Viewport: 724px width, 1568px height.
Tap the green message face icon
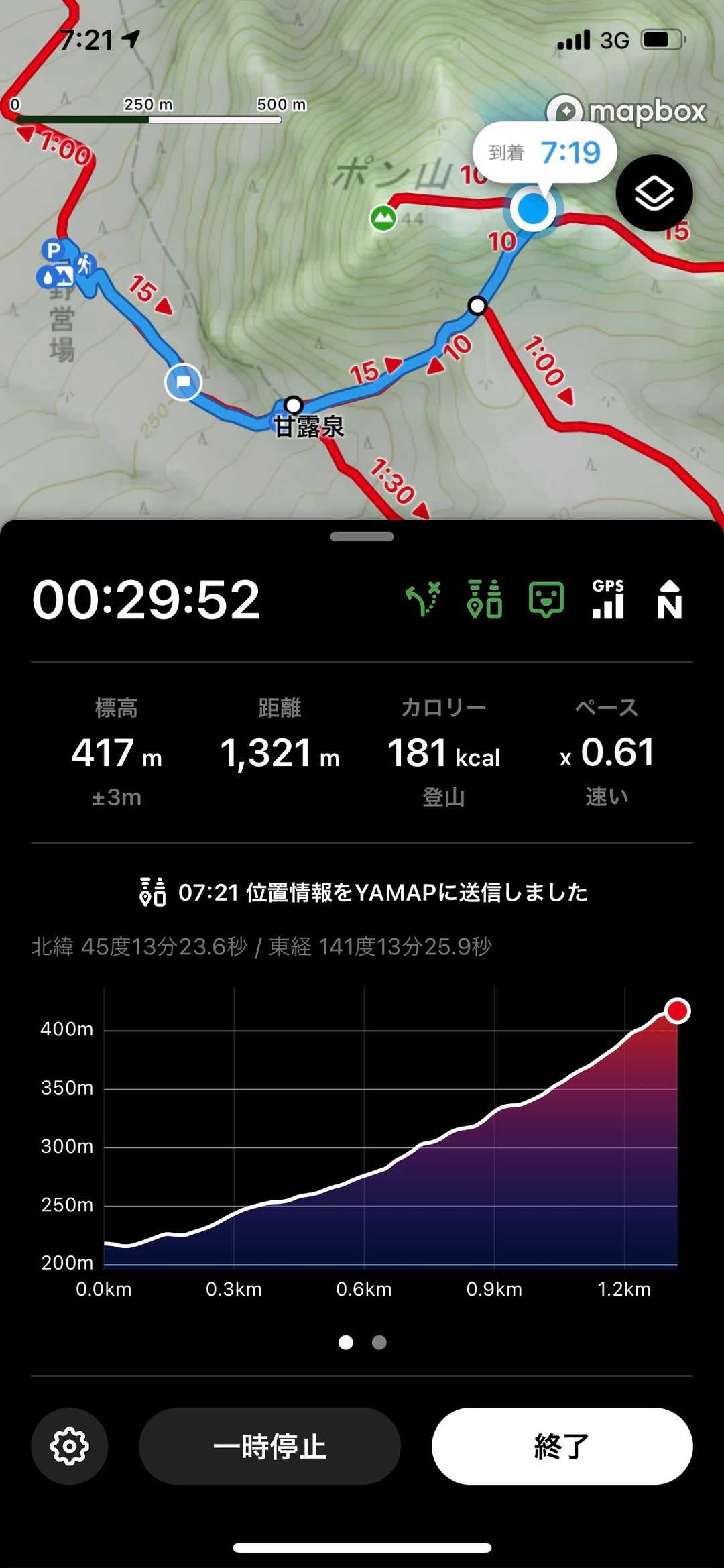(546, 599)
